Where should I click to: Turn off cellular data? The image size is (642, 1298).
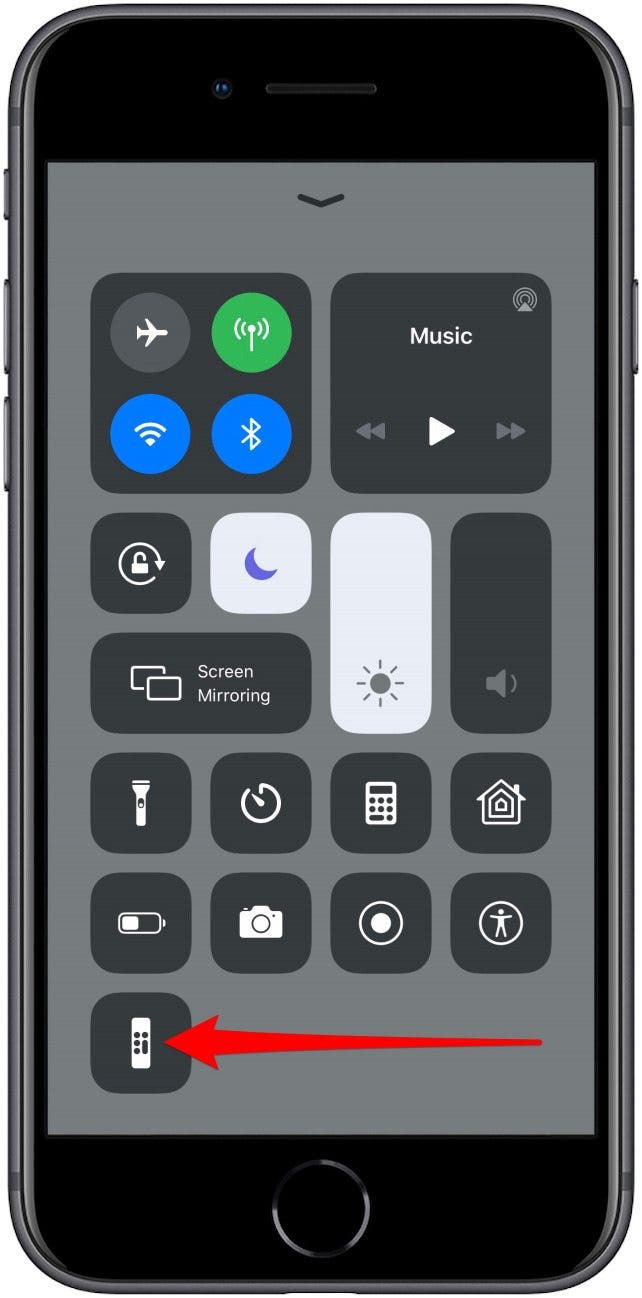tap(251, 334)
